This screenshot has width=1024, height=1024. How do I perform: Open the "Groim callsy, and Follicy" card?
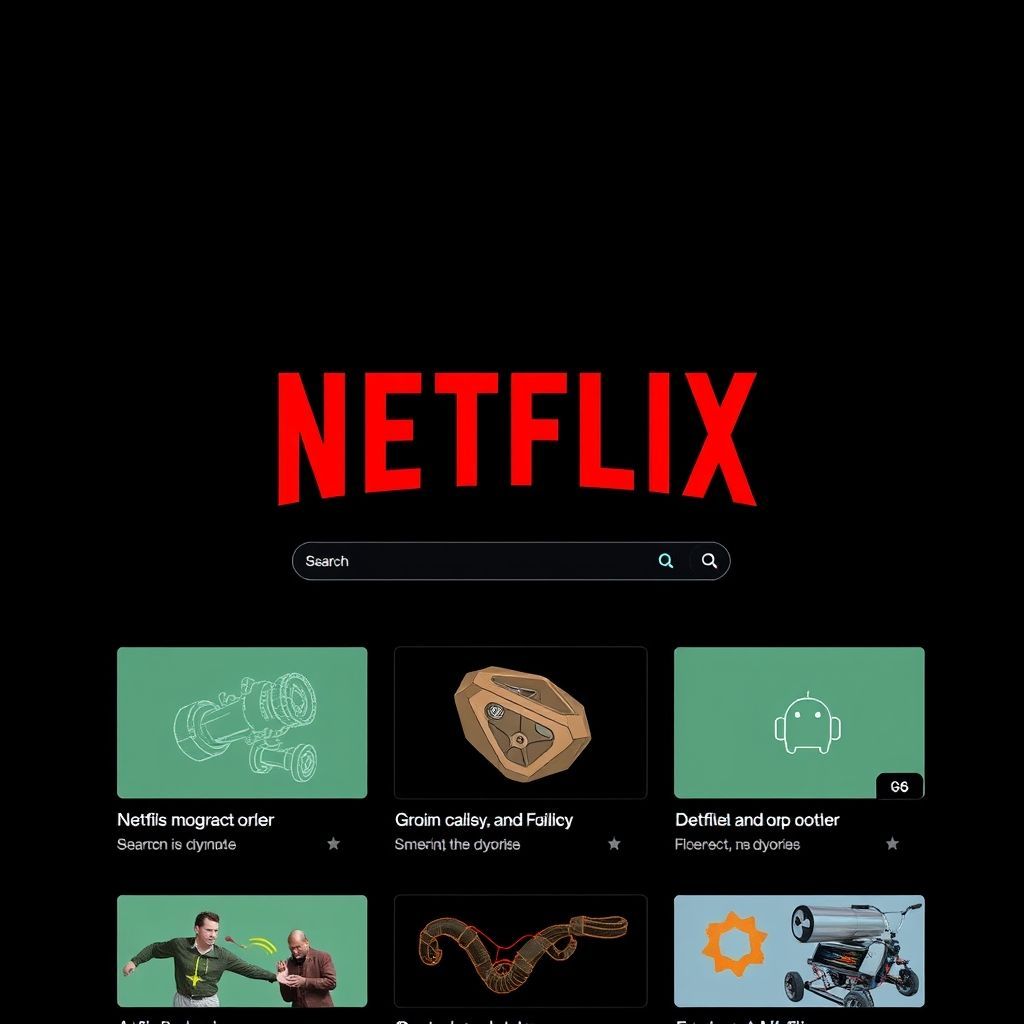520,722
